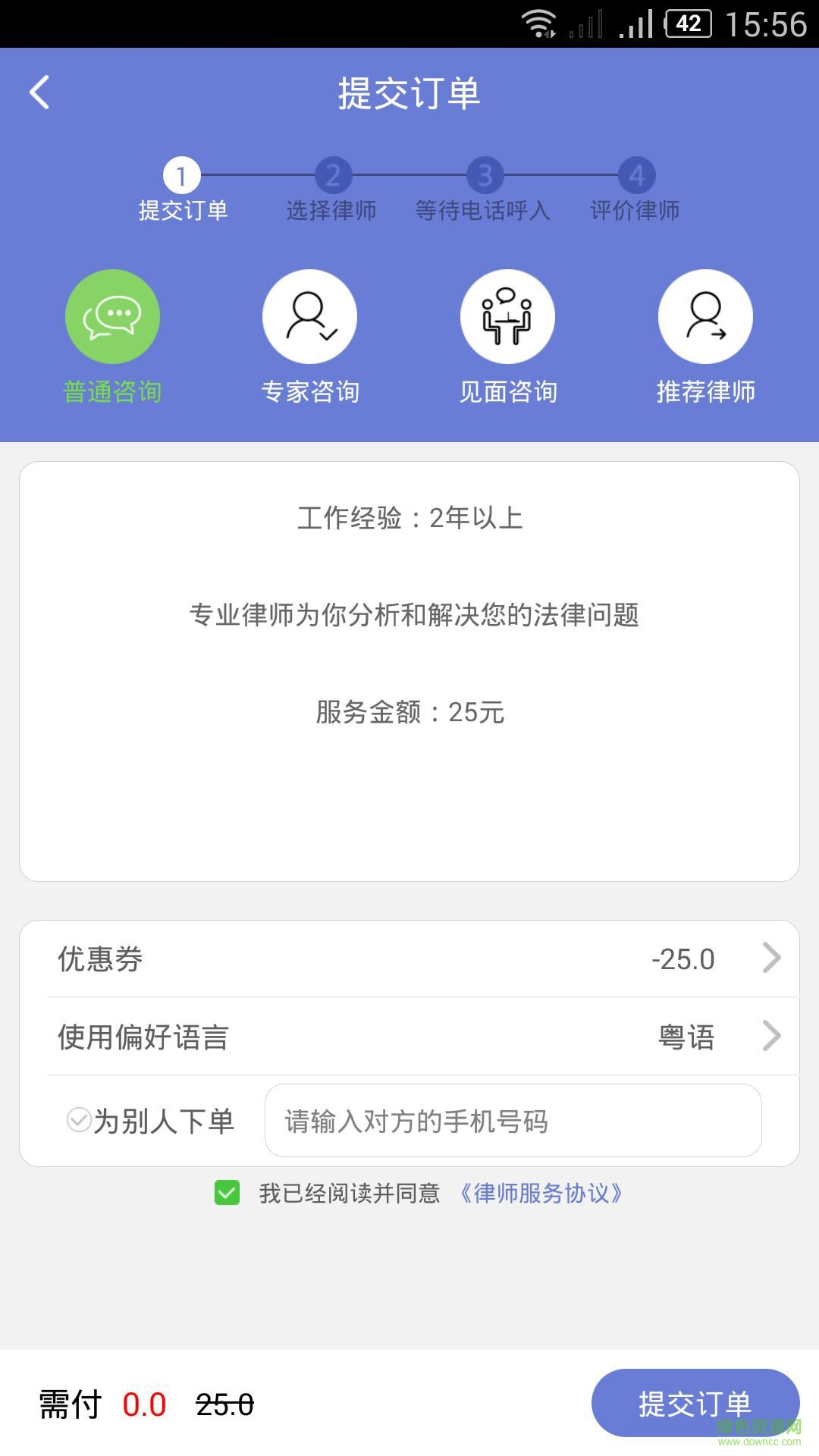Select the 提交订单 page title
The image size is (819, 1456).
point(409,93)
